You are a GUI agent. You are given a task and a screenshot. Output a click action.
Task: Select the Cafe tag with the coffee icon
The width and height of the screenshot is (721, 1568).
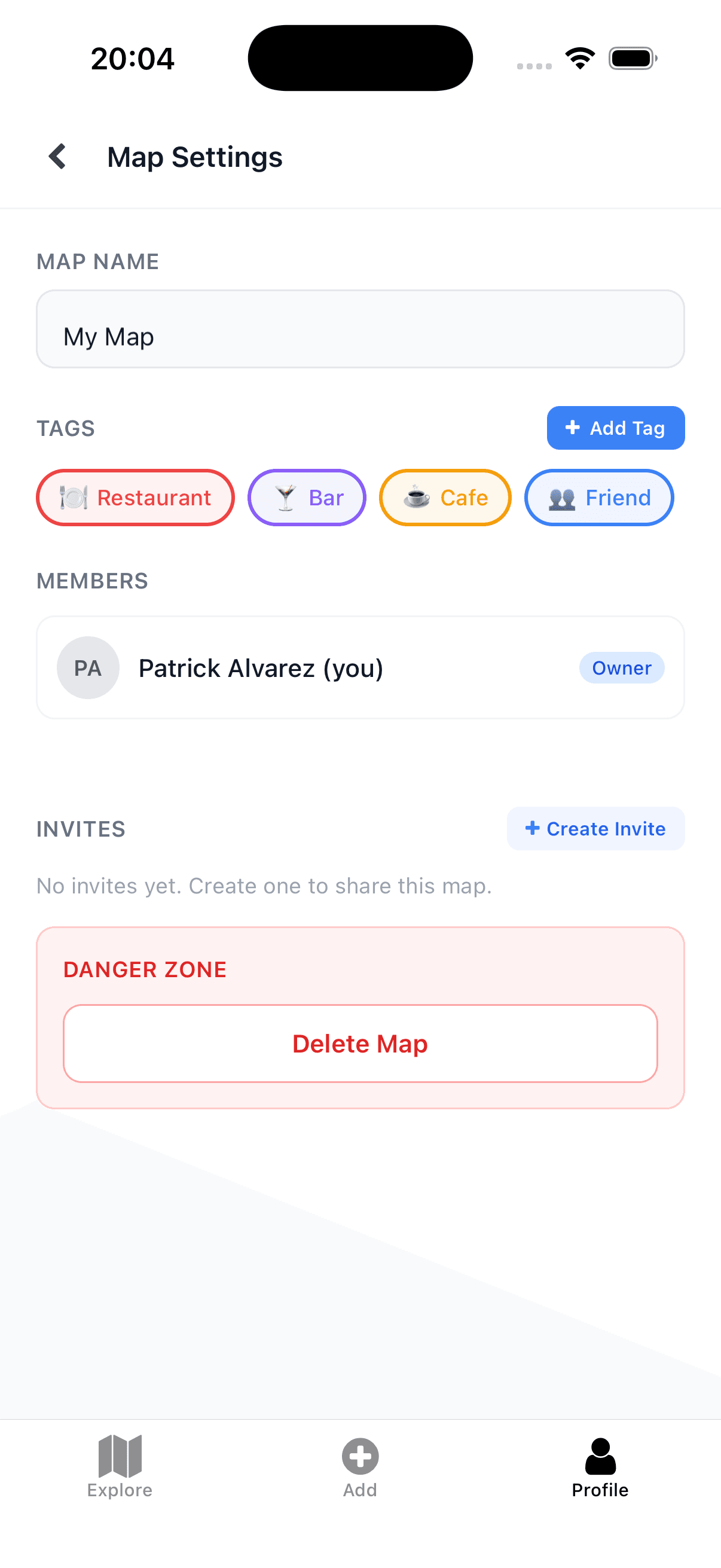coord(445,498)
